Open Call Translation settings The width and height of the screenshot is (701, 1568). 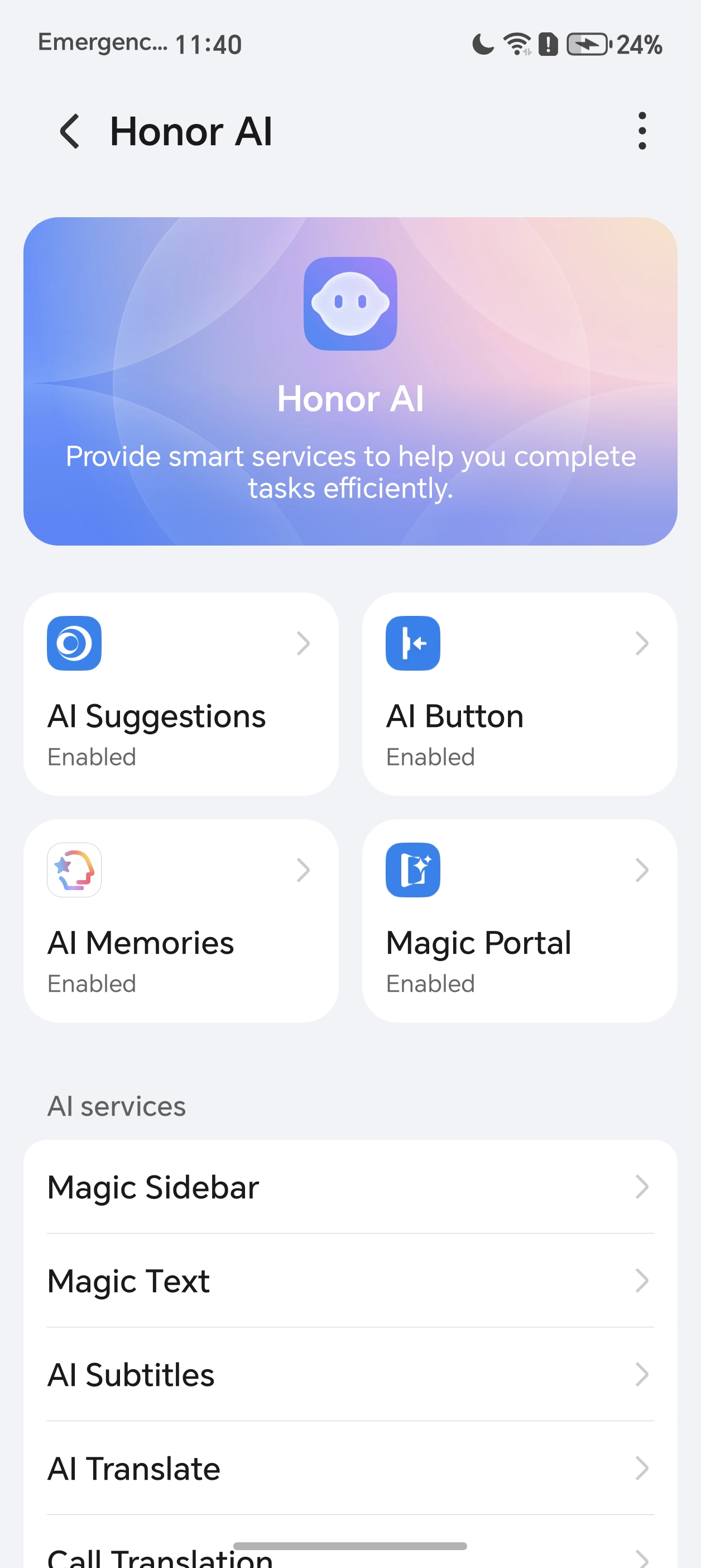coord(350,1555)
